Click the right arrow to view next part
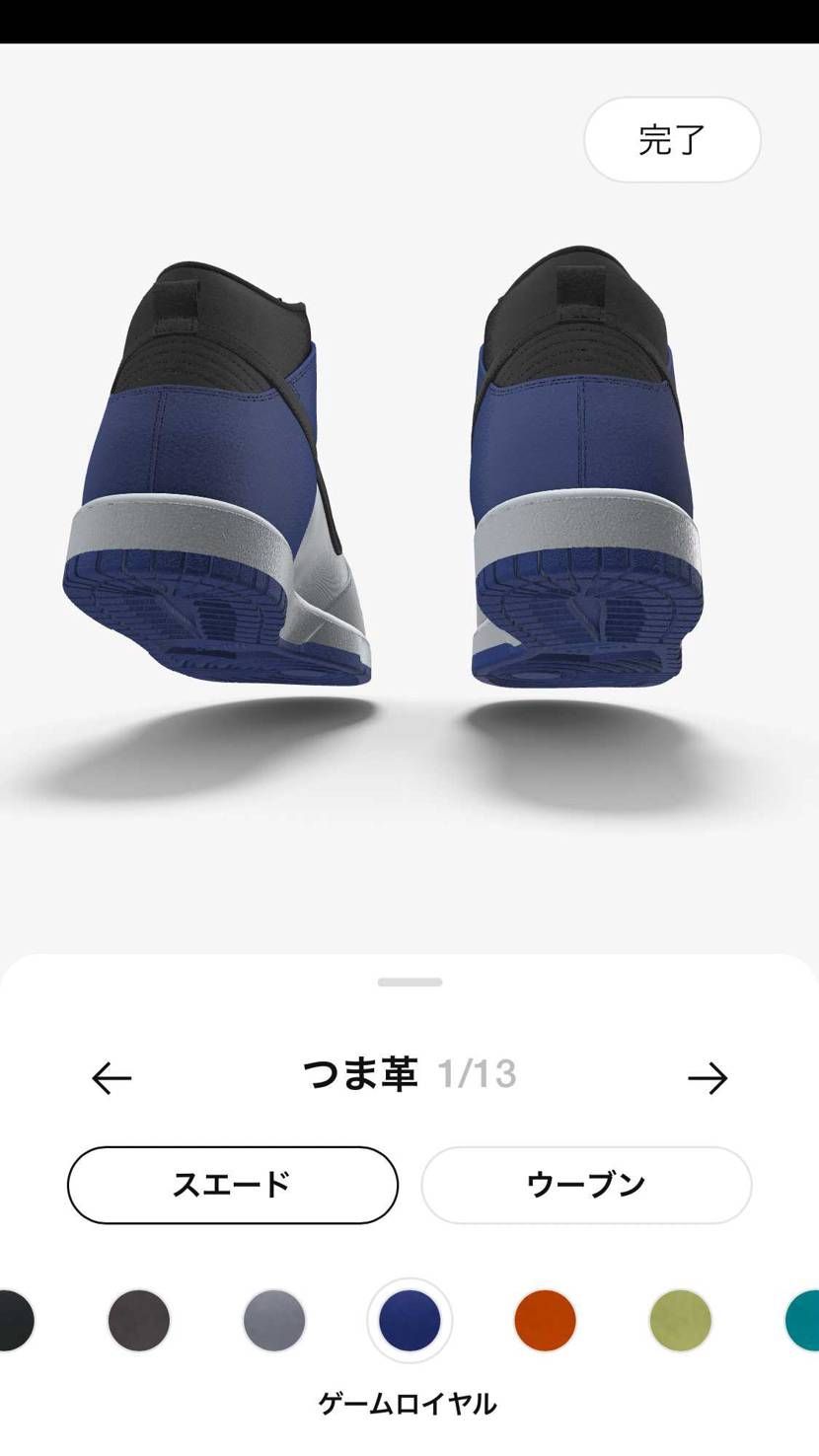This screenshot has width=819, height=1456. tap(708, 1079)
